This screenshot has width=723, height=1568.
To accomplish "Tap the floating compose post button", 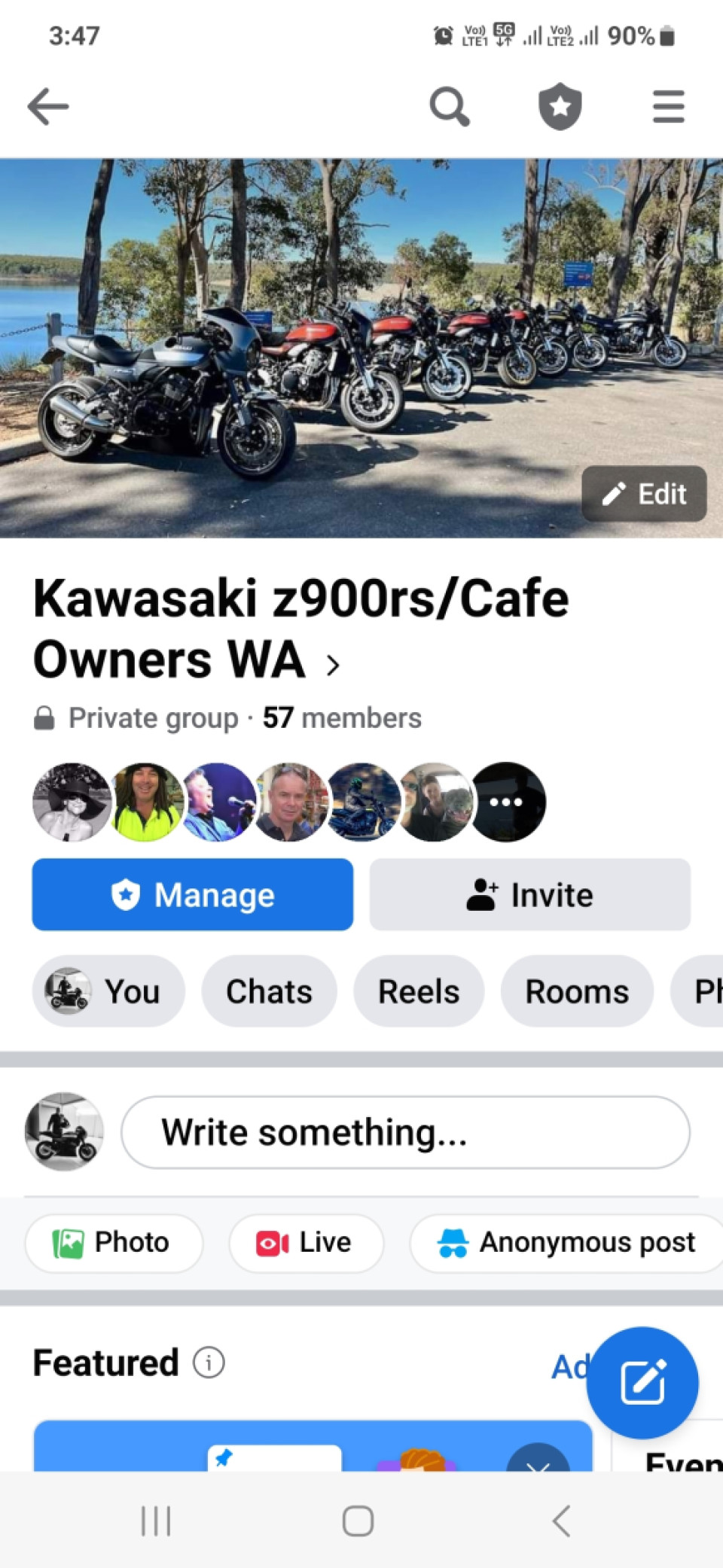I will 642,1382.
